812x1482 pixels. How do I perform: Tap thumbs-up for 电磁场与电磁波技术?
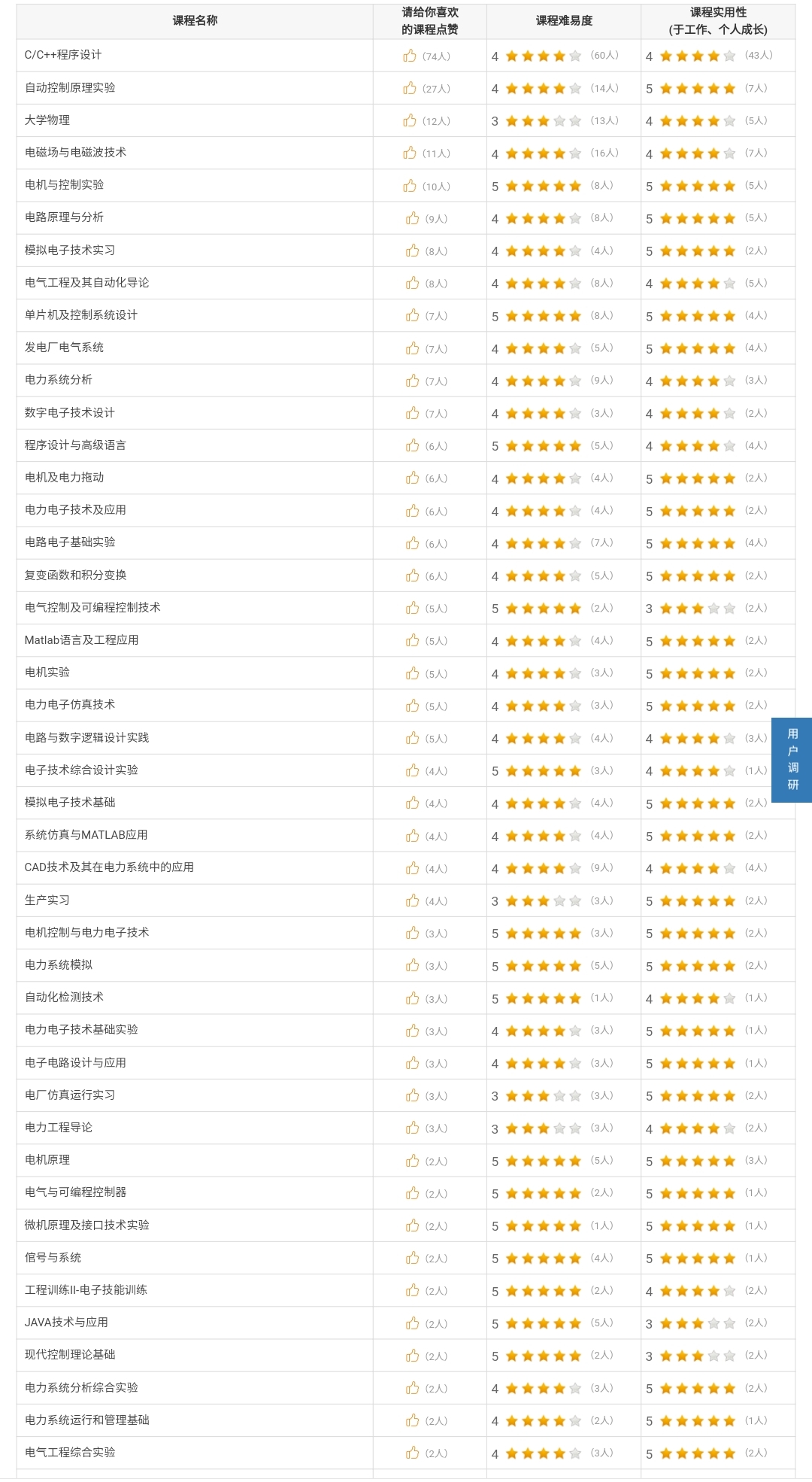(410, 153)
